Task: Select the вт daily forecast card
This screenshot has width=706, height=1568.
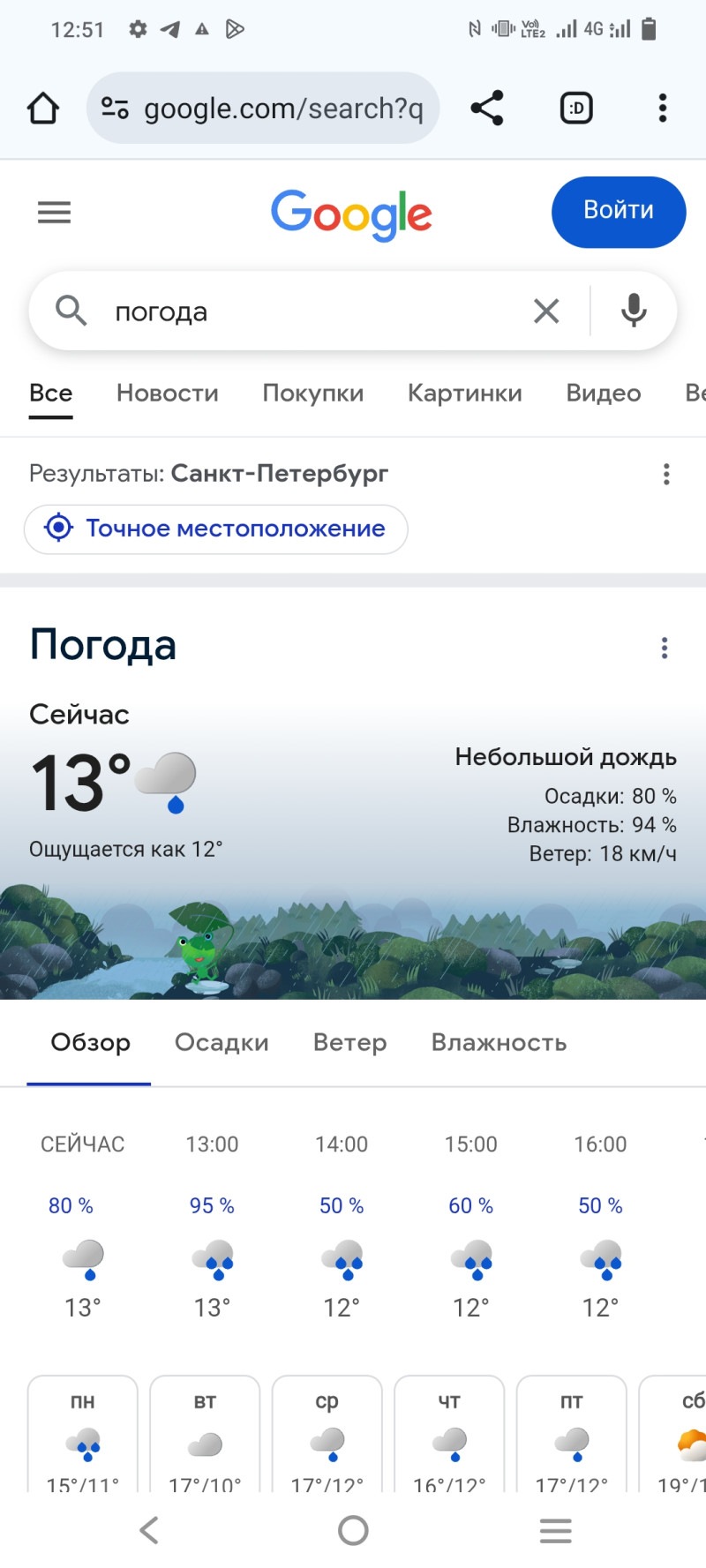Action: click(205, 1434)
